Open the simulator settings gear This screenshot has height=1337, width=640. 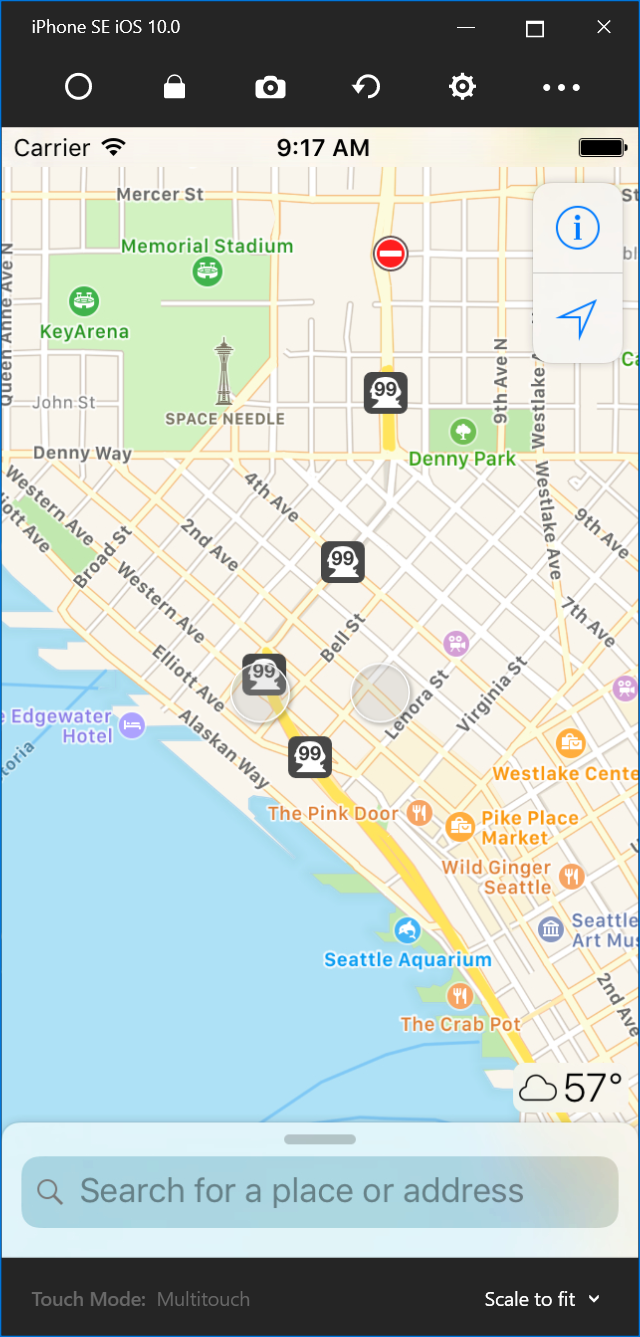pyautogui.click(x=462, y=87)
